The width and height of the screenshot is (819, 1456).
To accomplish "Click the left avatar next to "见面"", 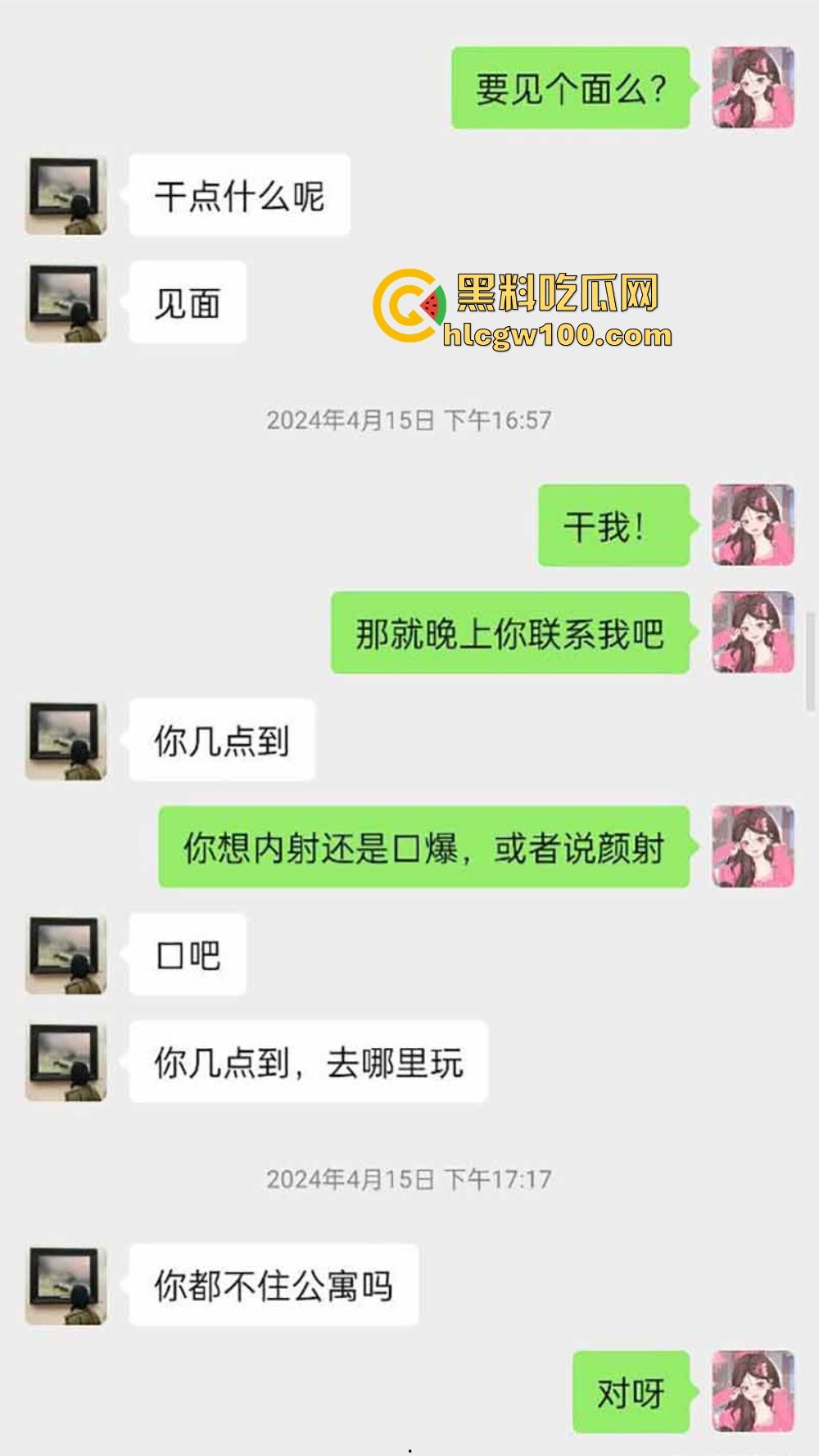I will pos(66,302).
